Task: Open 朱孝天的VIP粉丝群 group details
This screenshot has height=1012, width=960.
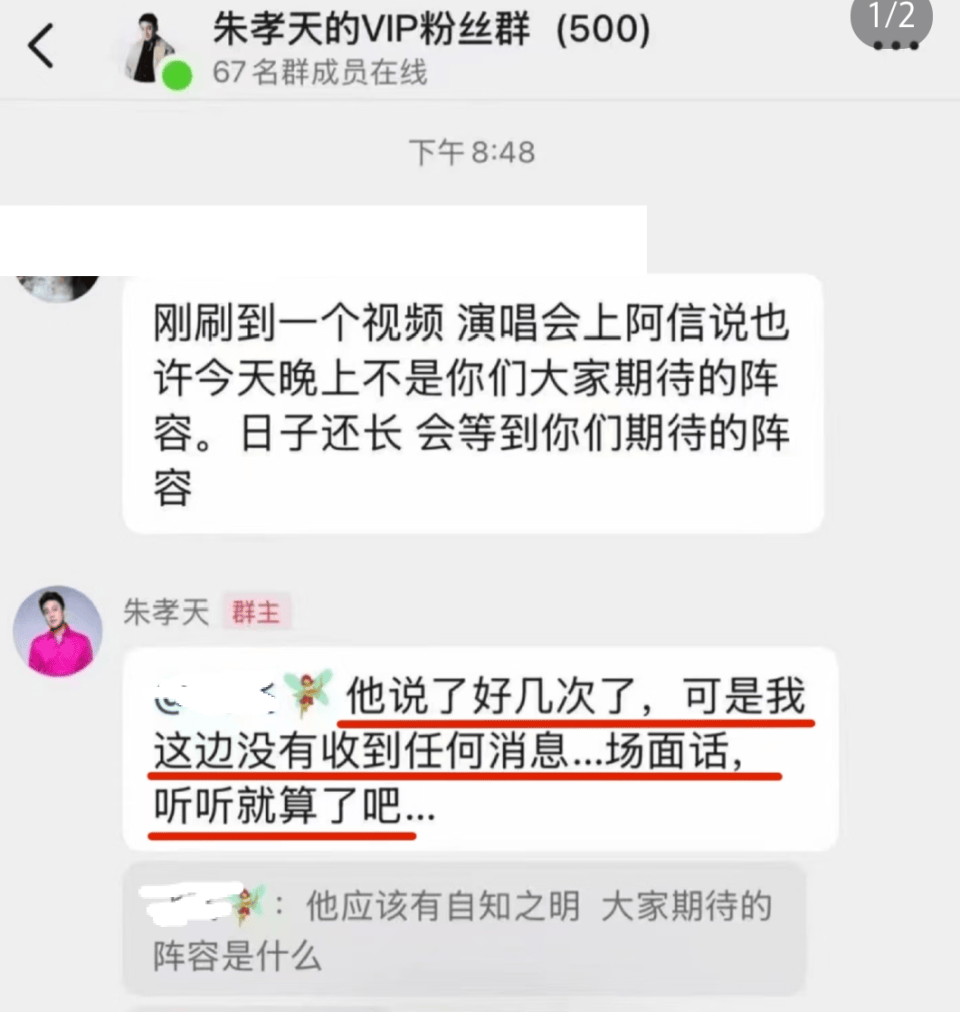Action: coord(430,32)
